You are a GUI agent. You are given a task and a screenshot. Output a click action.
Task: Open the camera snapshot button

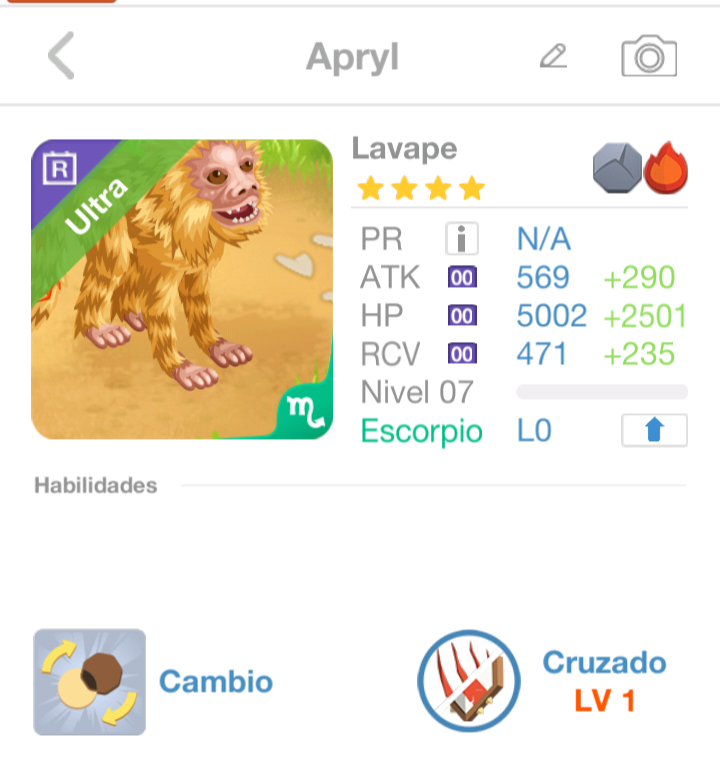point(649,56)
